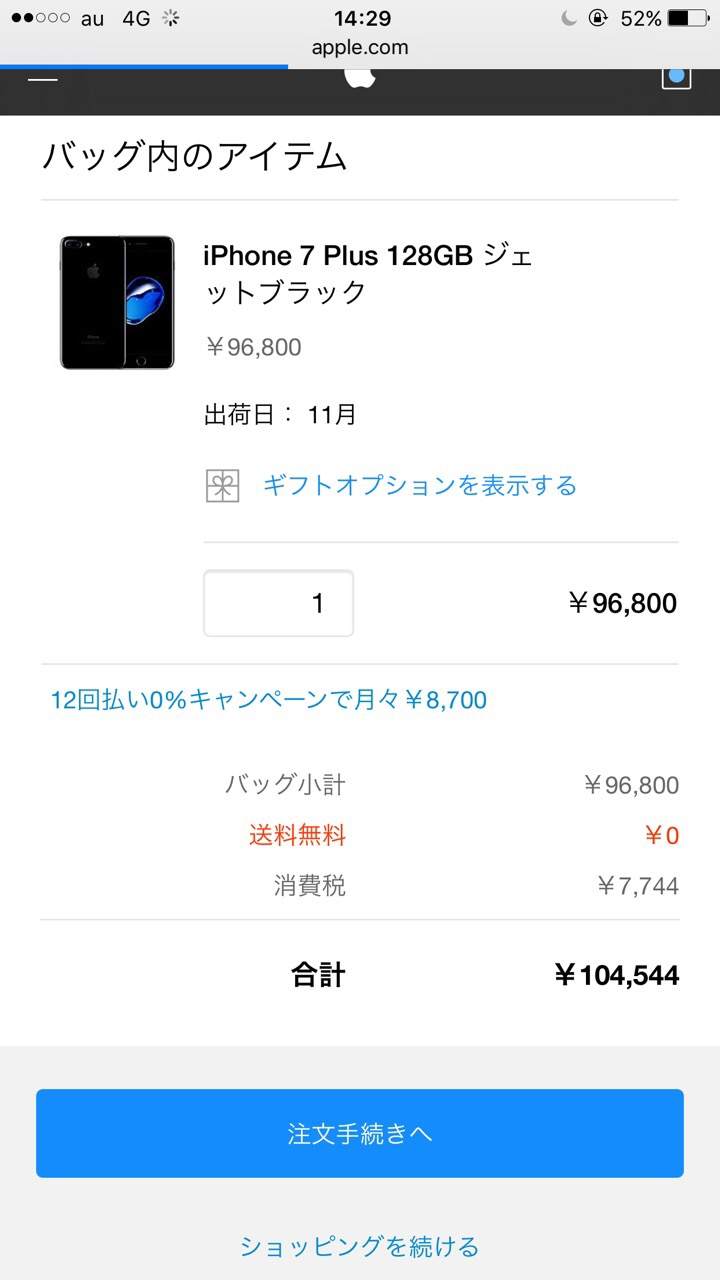
Task: Open the site navigation menu icon
Action: (x=43, y=77)
